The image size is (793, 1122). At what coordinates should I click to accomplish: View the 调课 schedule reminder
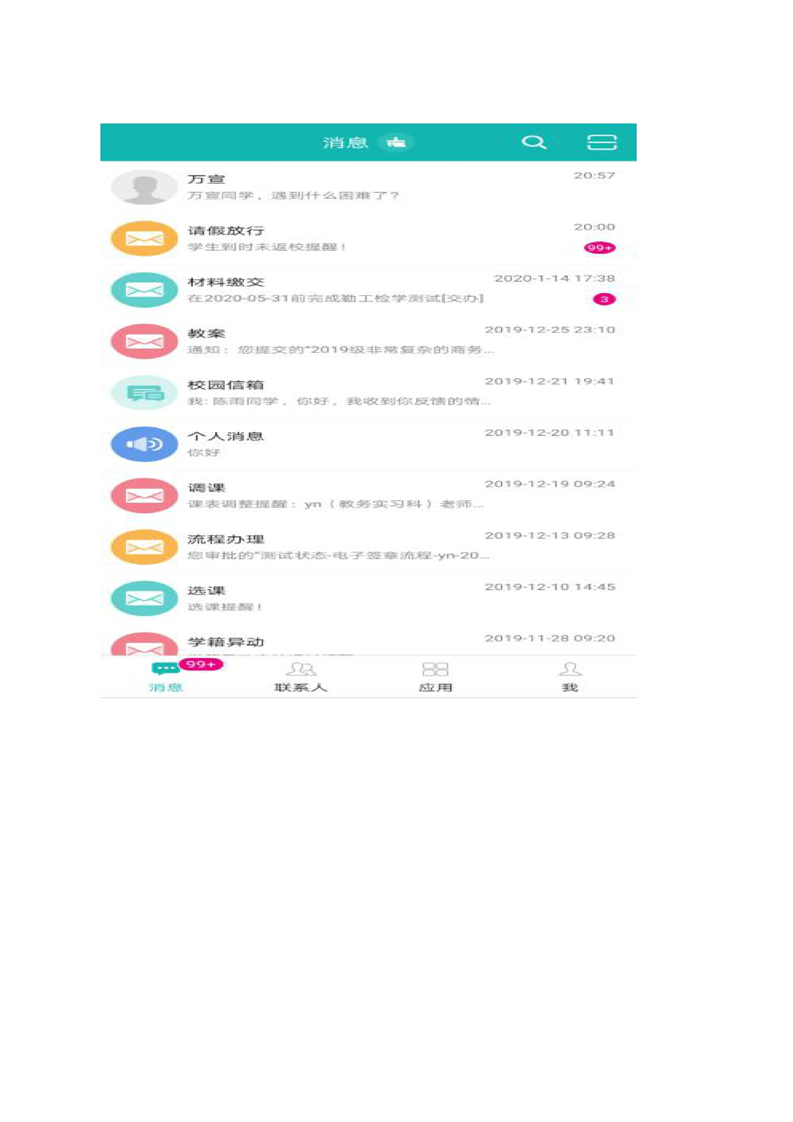coord(368,496)
